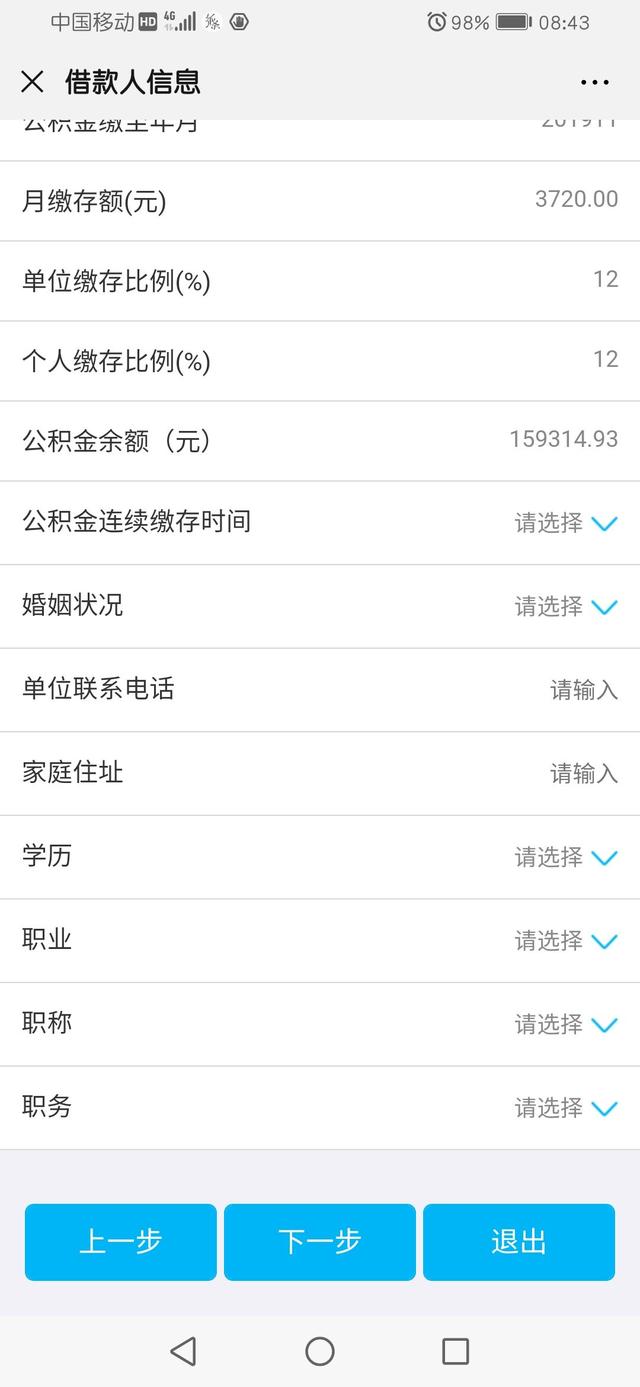Proceed with 下一步 button

320,1242
